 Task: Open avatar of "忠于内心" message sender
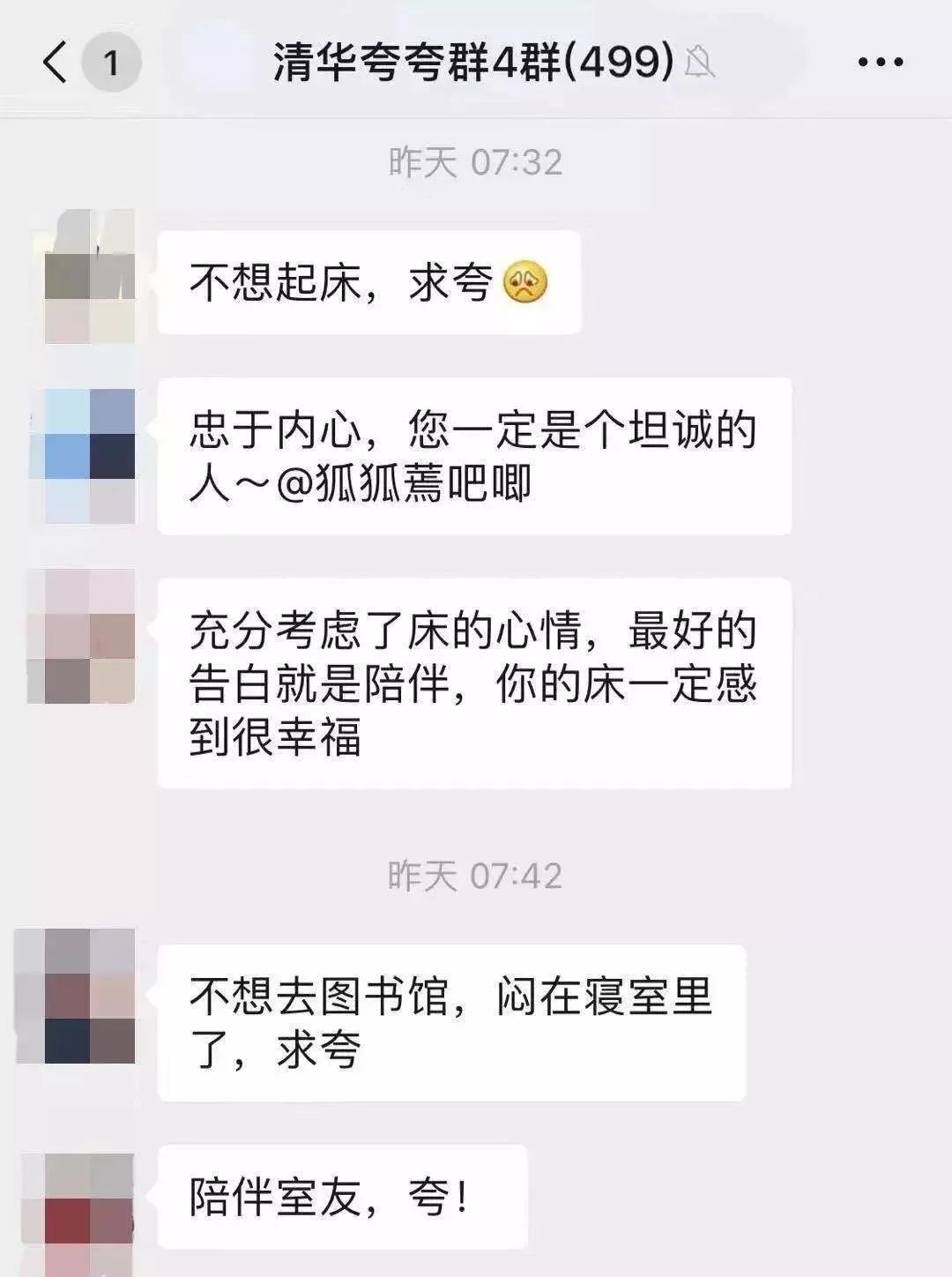coord(90,456)
